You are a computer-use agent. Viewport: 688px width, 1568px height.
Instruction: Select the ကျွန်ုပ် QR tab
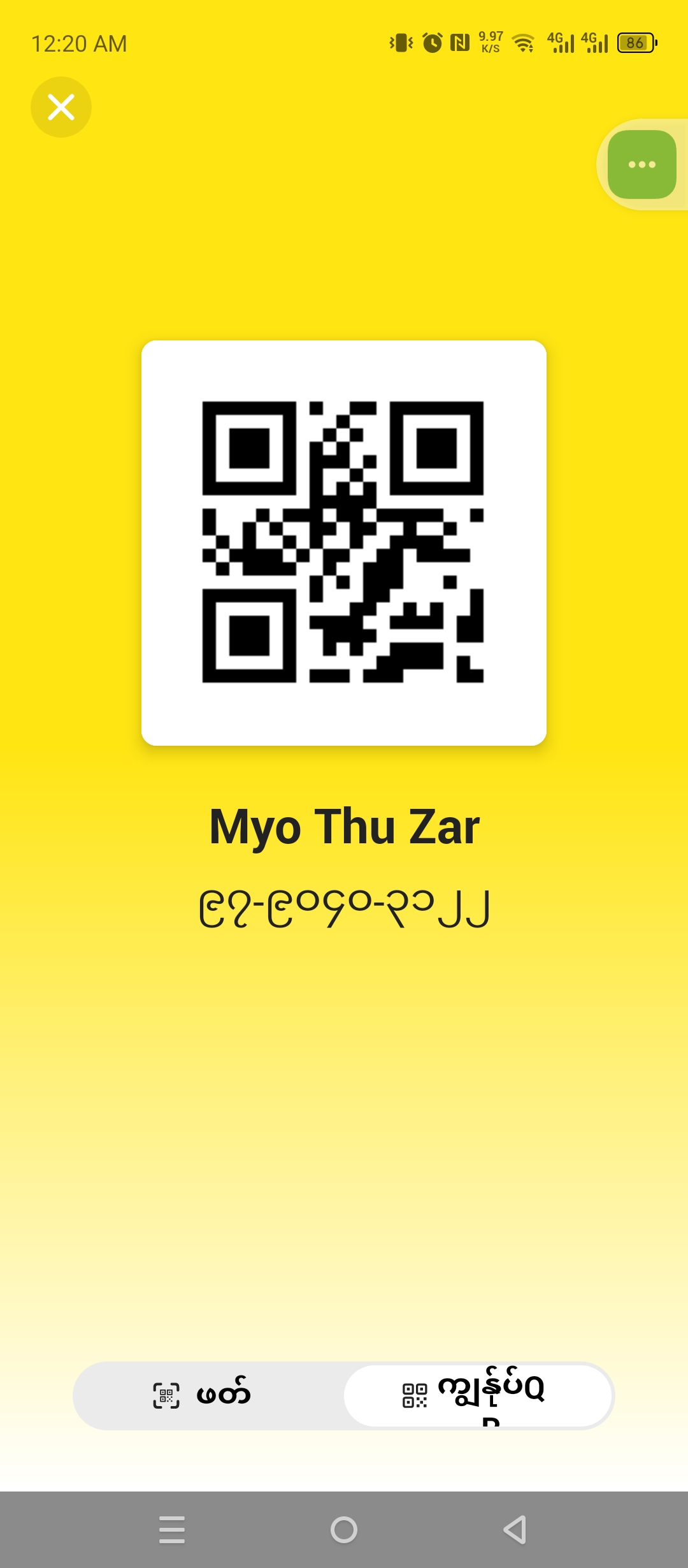(x=478, y=1395)
